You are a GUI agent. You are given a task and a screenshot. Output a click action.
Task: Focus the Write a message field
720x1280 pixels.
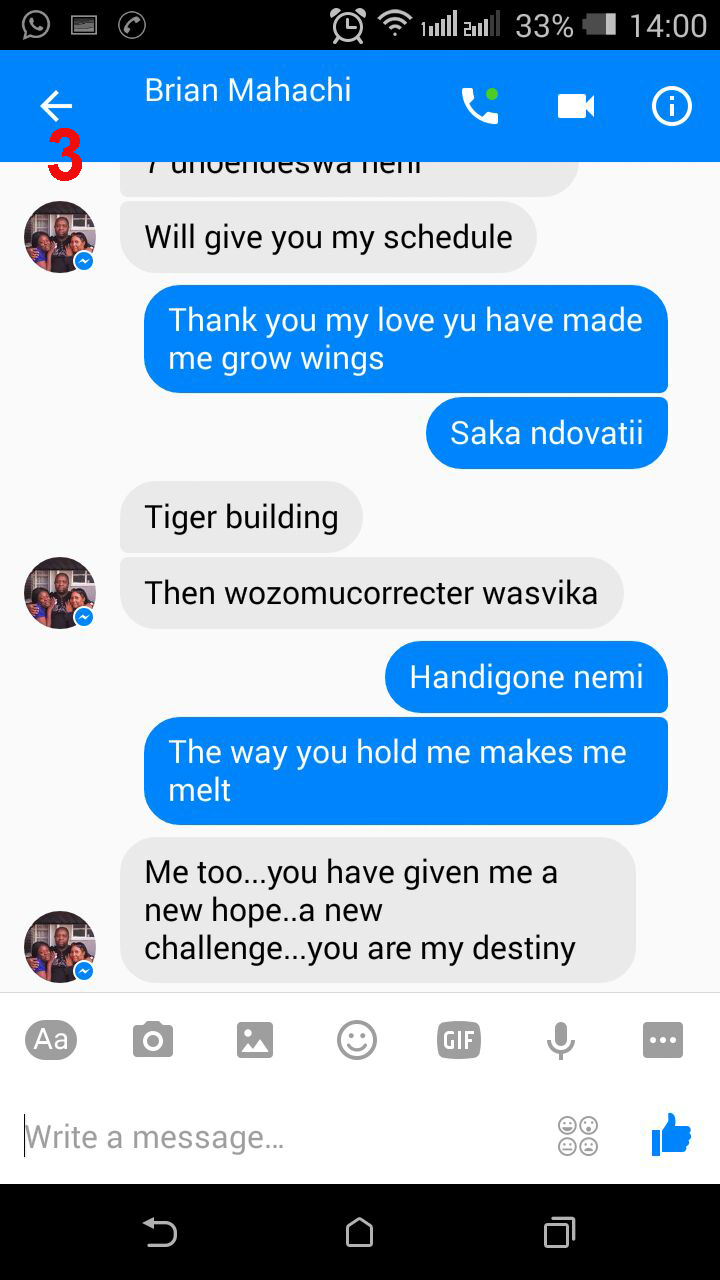pyautogui.click(x=280, y=1137)
